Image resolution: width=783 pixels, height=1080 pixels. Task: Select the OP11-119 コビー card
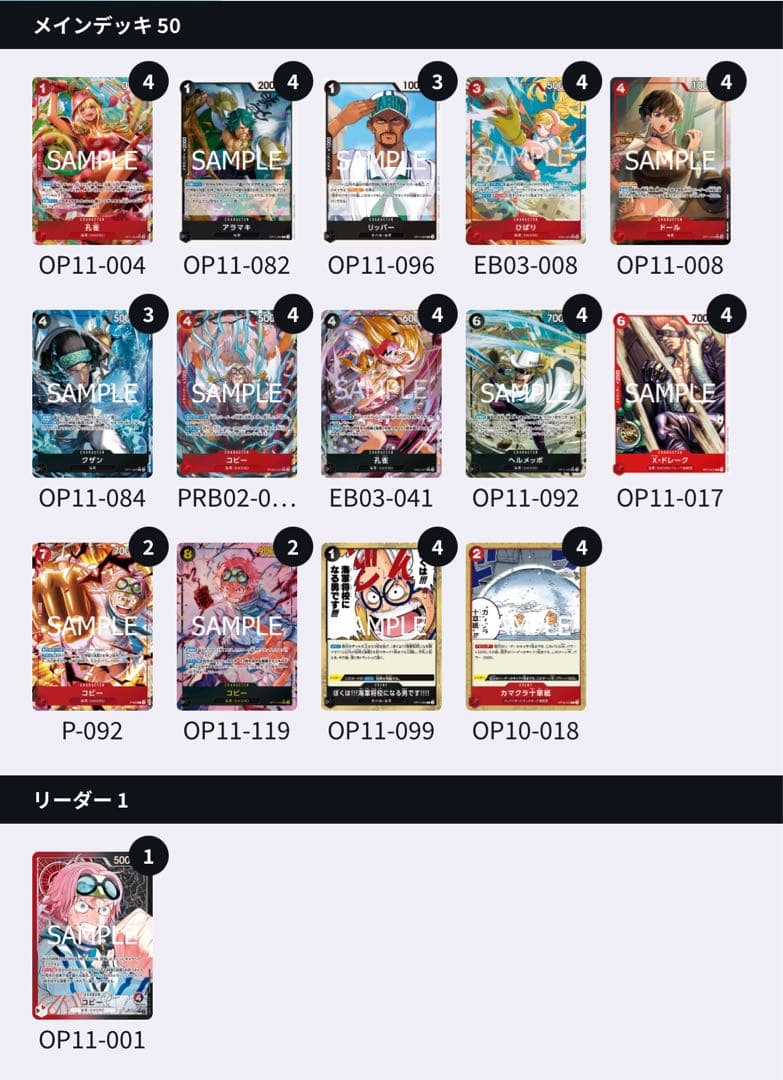(237, 626)
